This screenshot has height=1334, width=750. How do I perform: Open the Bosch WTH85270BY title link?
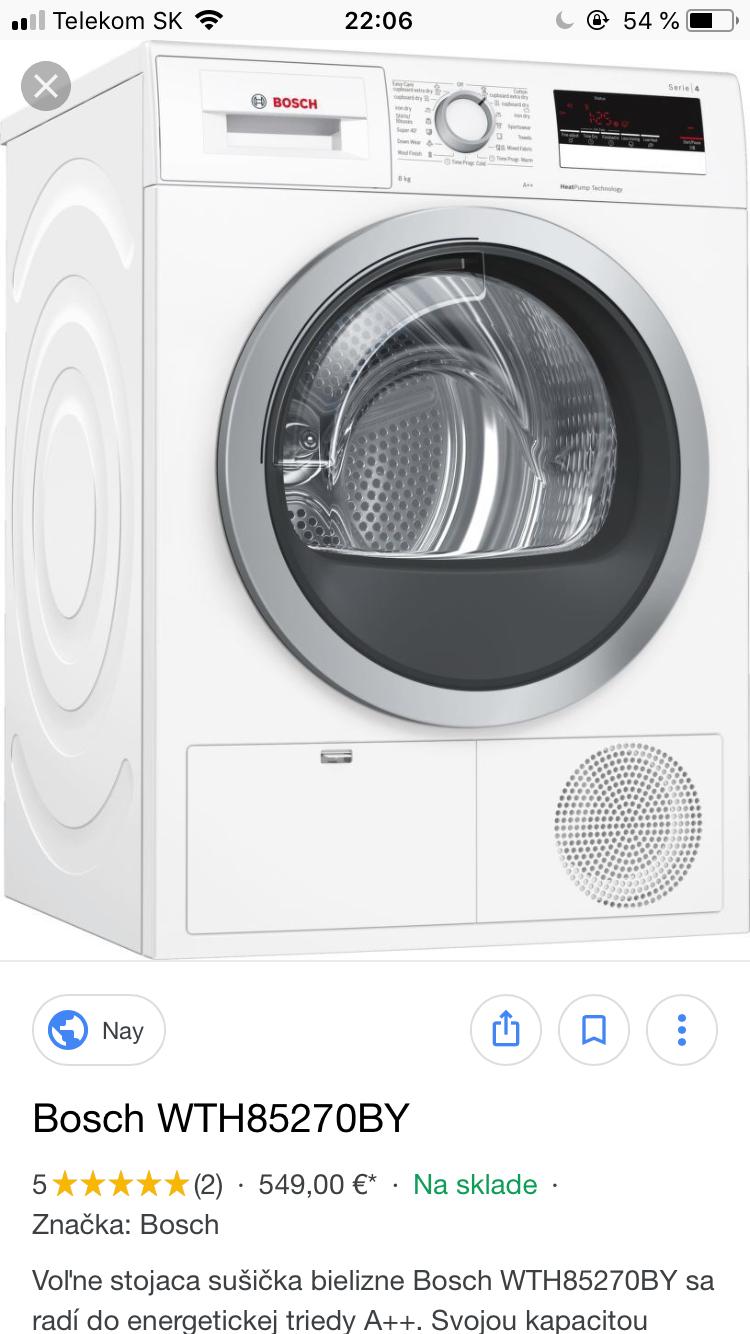click(x=221, y=1119)
